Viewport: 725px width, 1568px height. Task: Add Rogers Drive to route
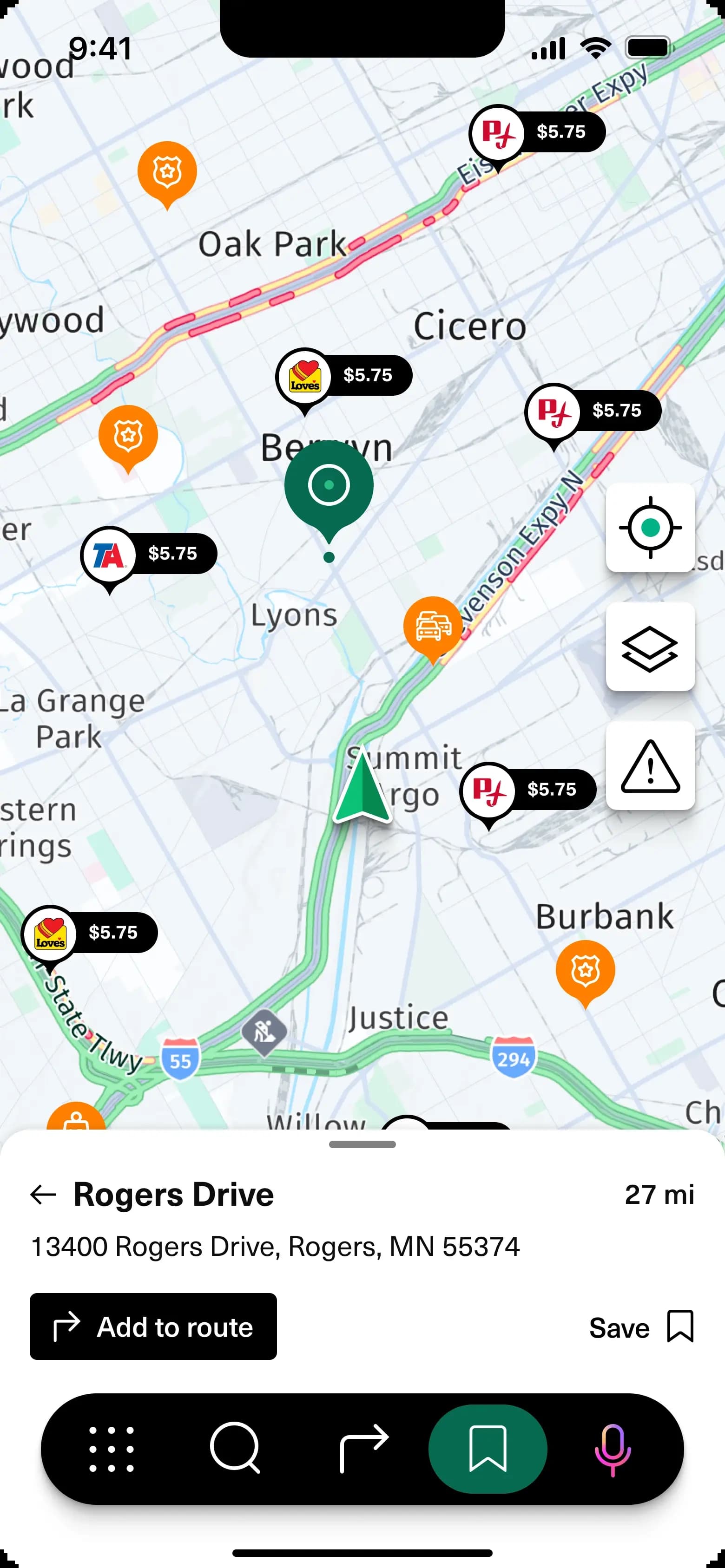click(153, 1327)
